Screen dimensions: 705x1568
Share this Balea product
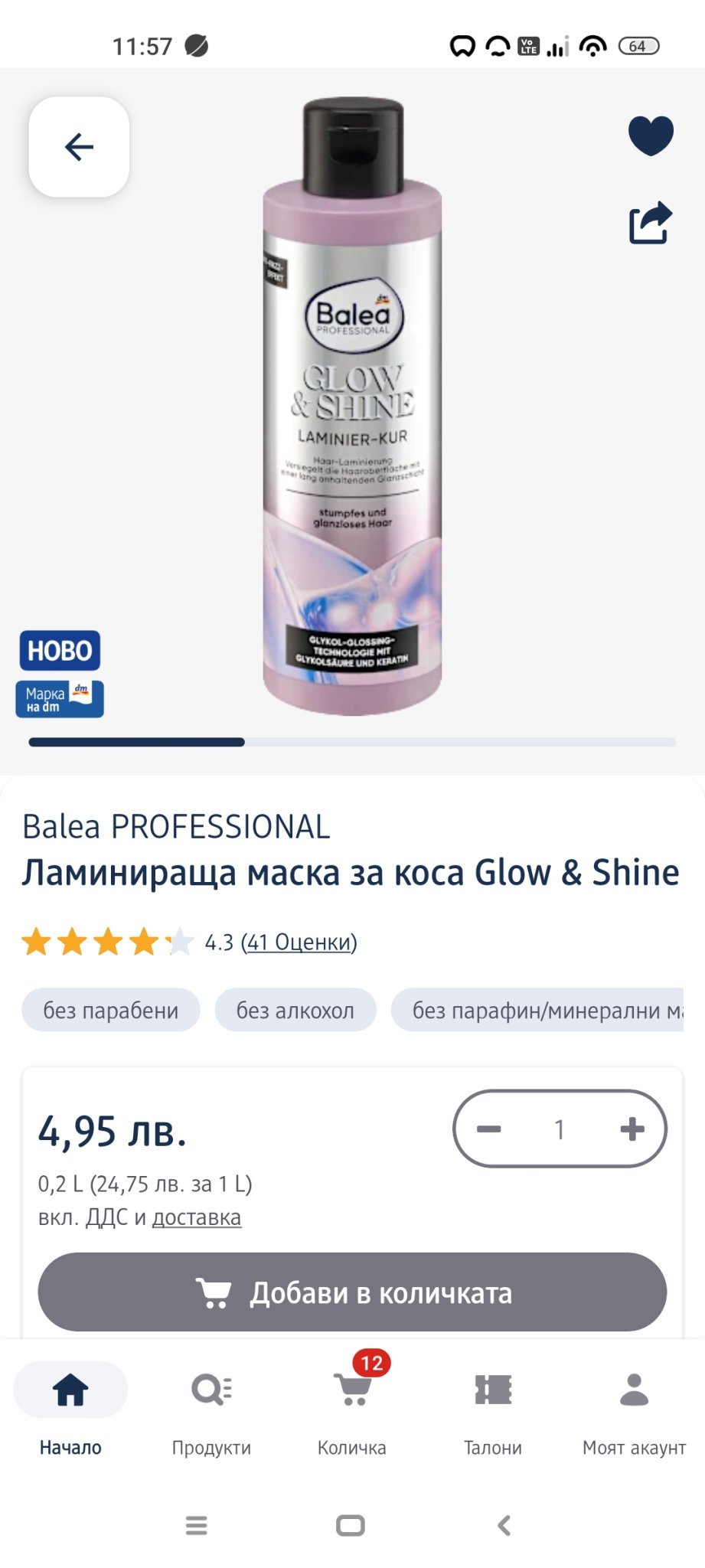(651, 223)
